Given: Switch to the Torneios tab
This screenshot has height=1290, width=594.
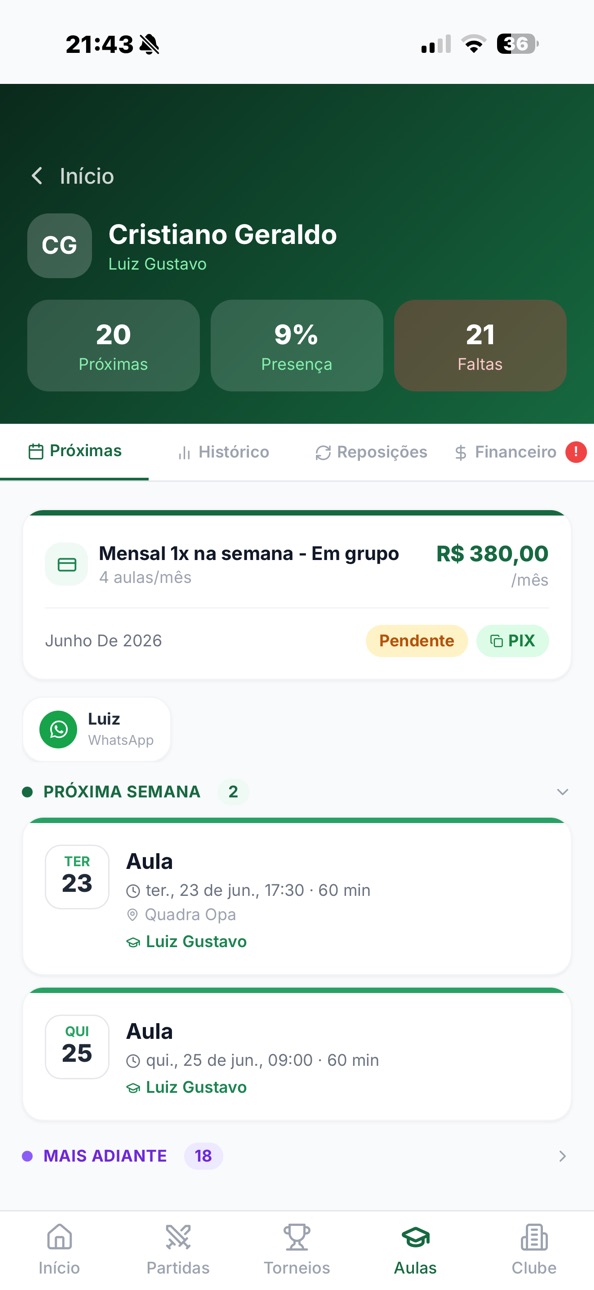Looking at the screenshot, I should tap(297, 1249).
